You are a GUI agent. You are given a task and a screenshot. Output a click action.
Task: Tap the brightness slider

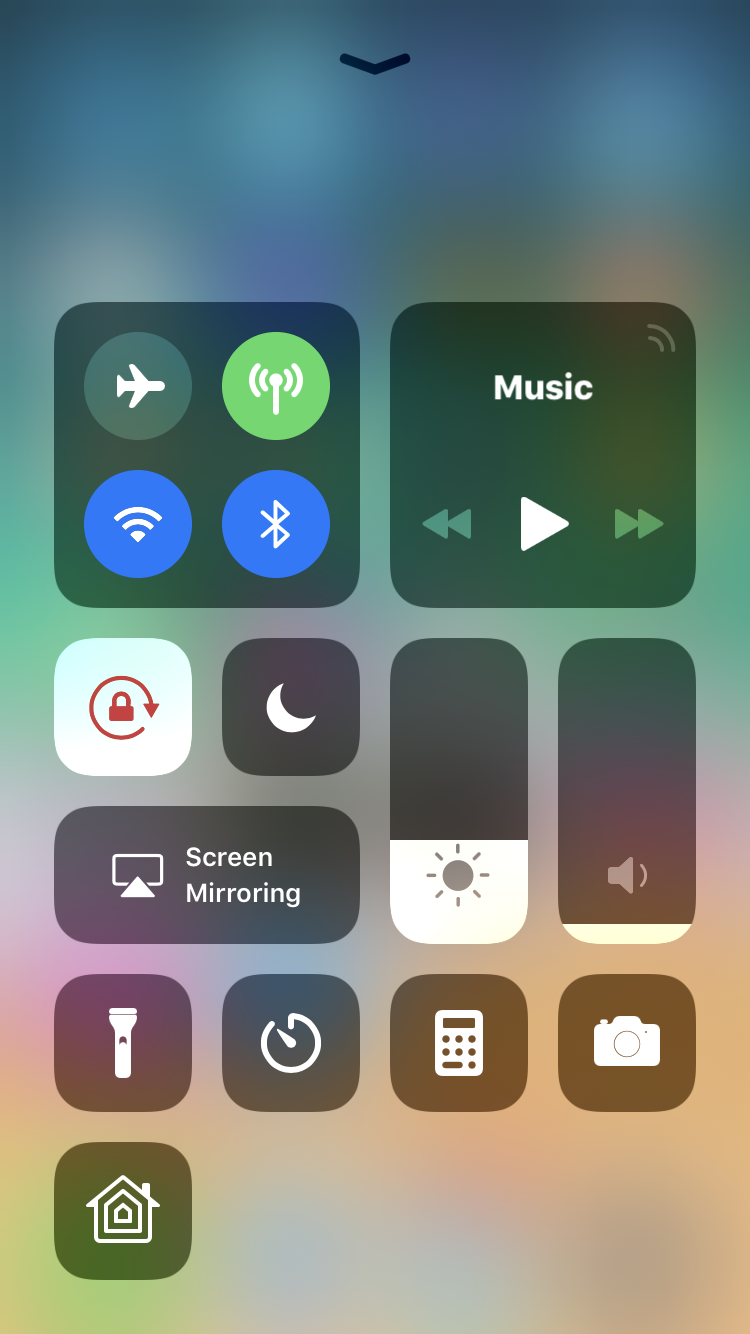(x=459, y=790)
